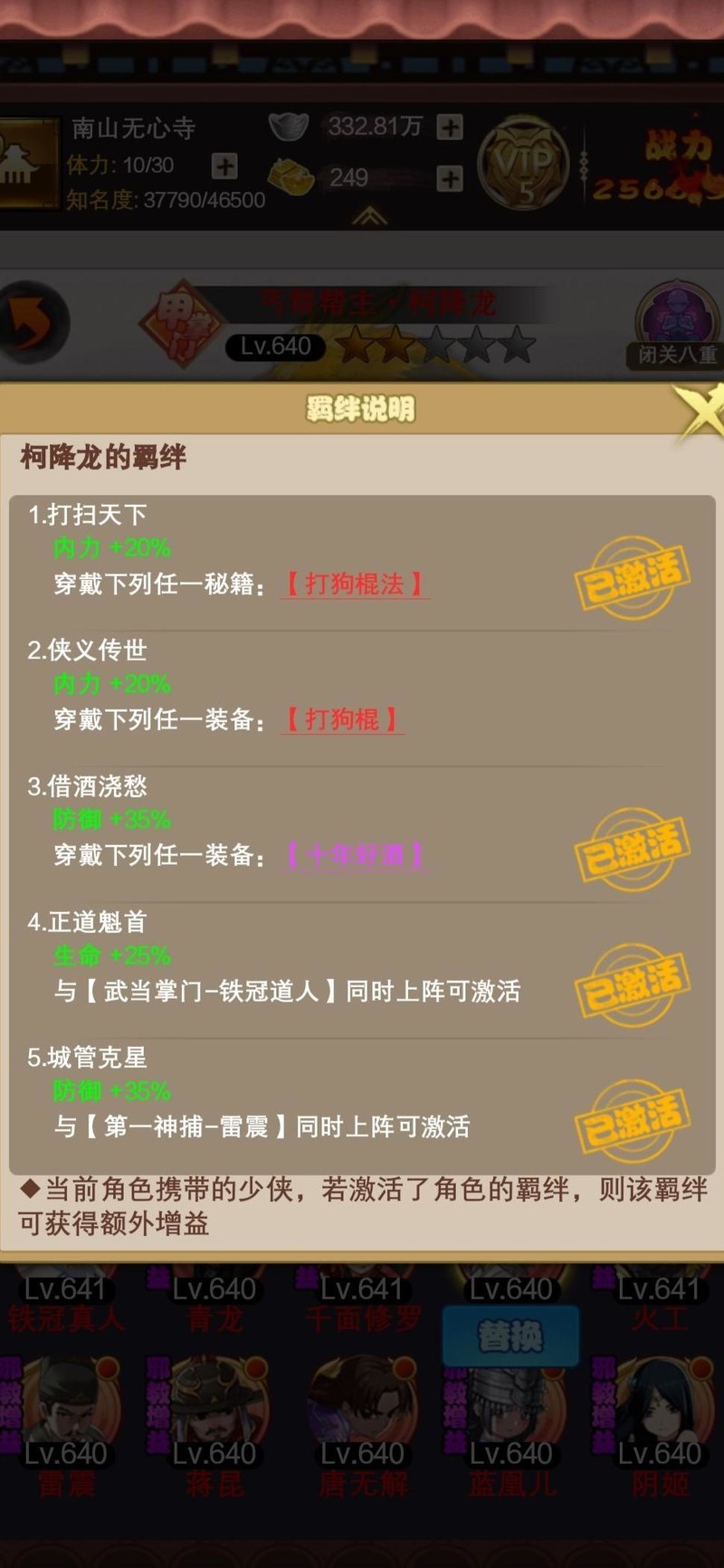724x1568 pixels.
Task: Add more gold ingots with the plus button
Action: pos(450,178)
